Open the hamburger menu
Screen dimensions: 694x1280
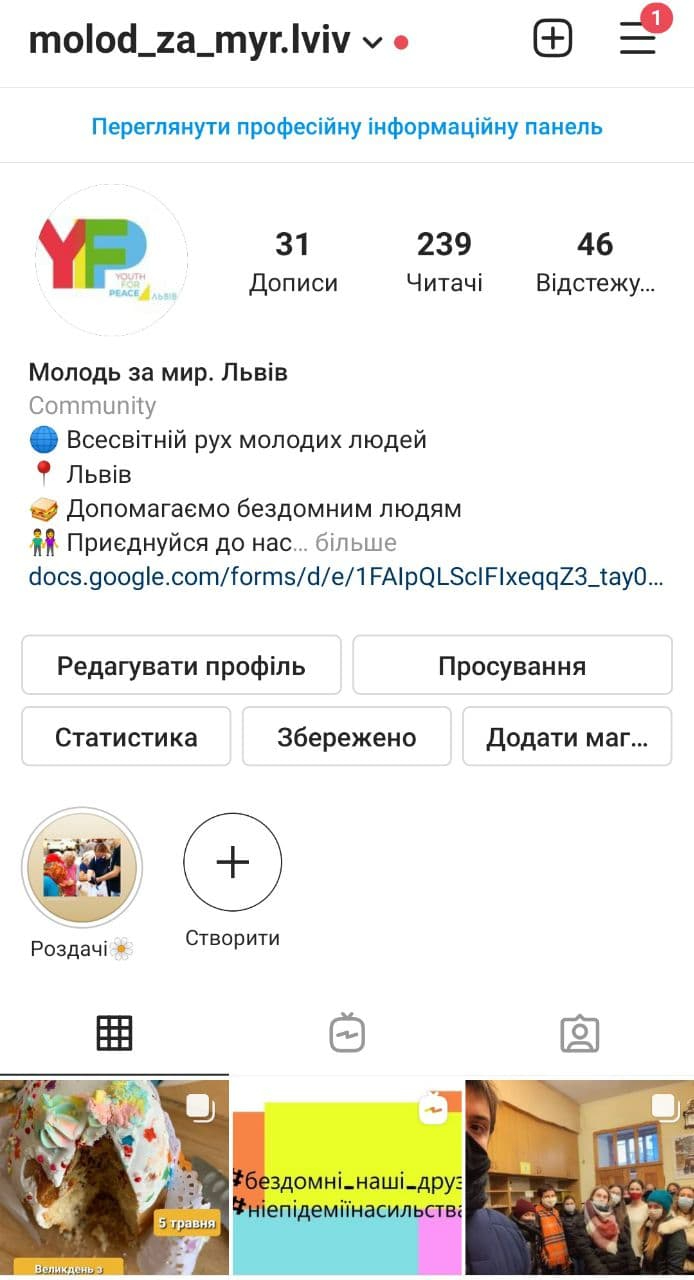637,40
